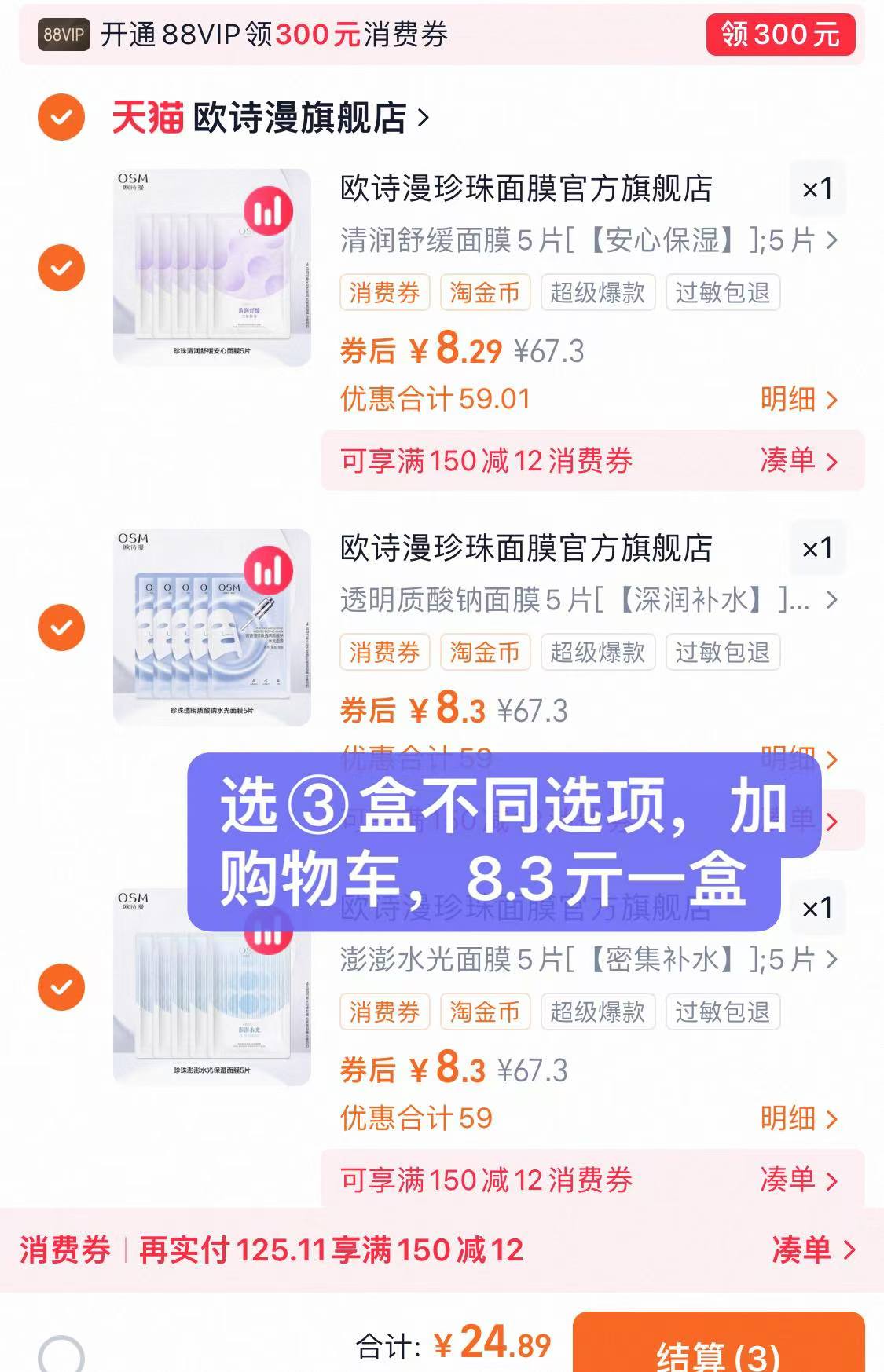Tap the 超级爆款 tag on the last mask item
884x1372 pixels.
coord(599,1013)
